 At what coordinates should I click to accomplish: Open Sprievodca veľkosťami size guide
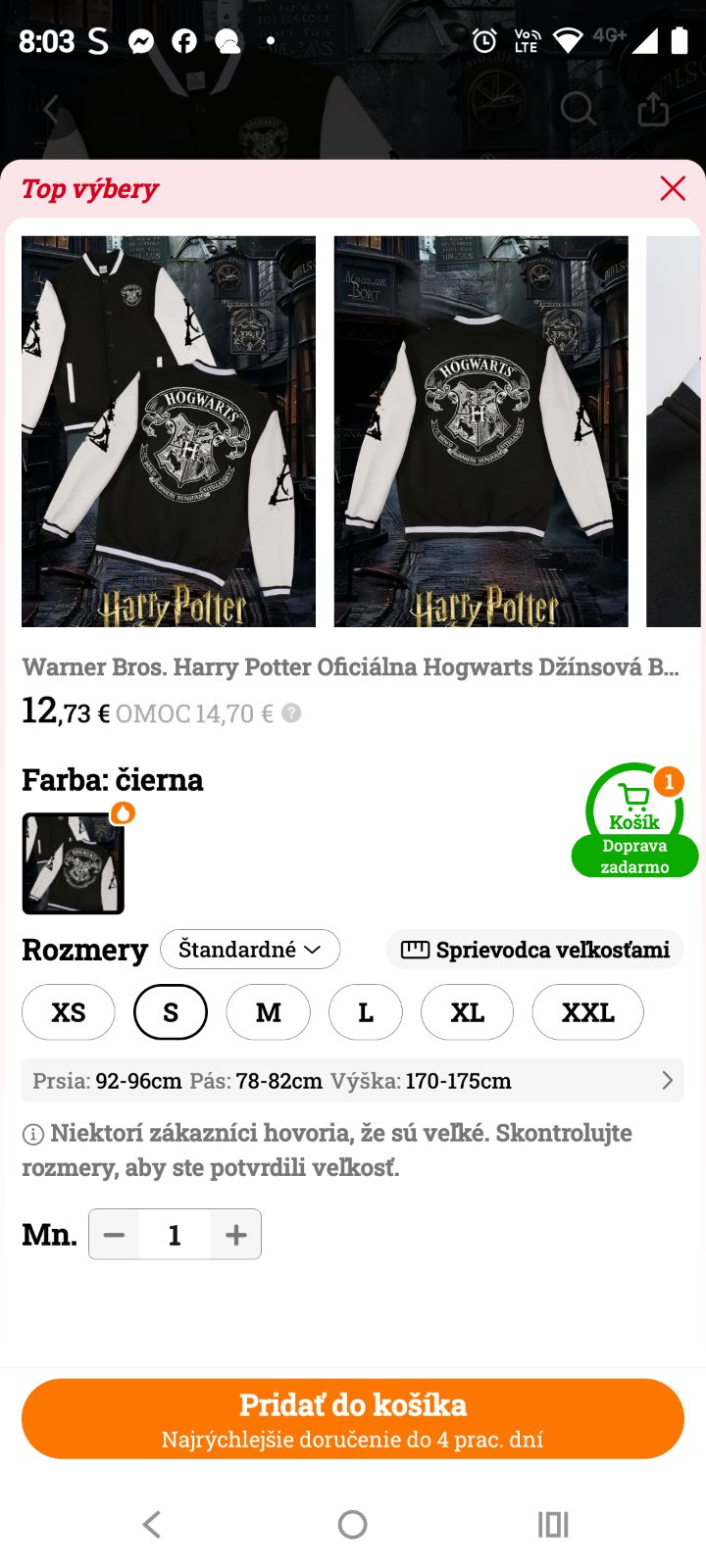tap(535, 950)
